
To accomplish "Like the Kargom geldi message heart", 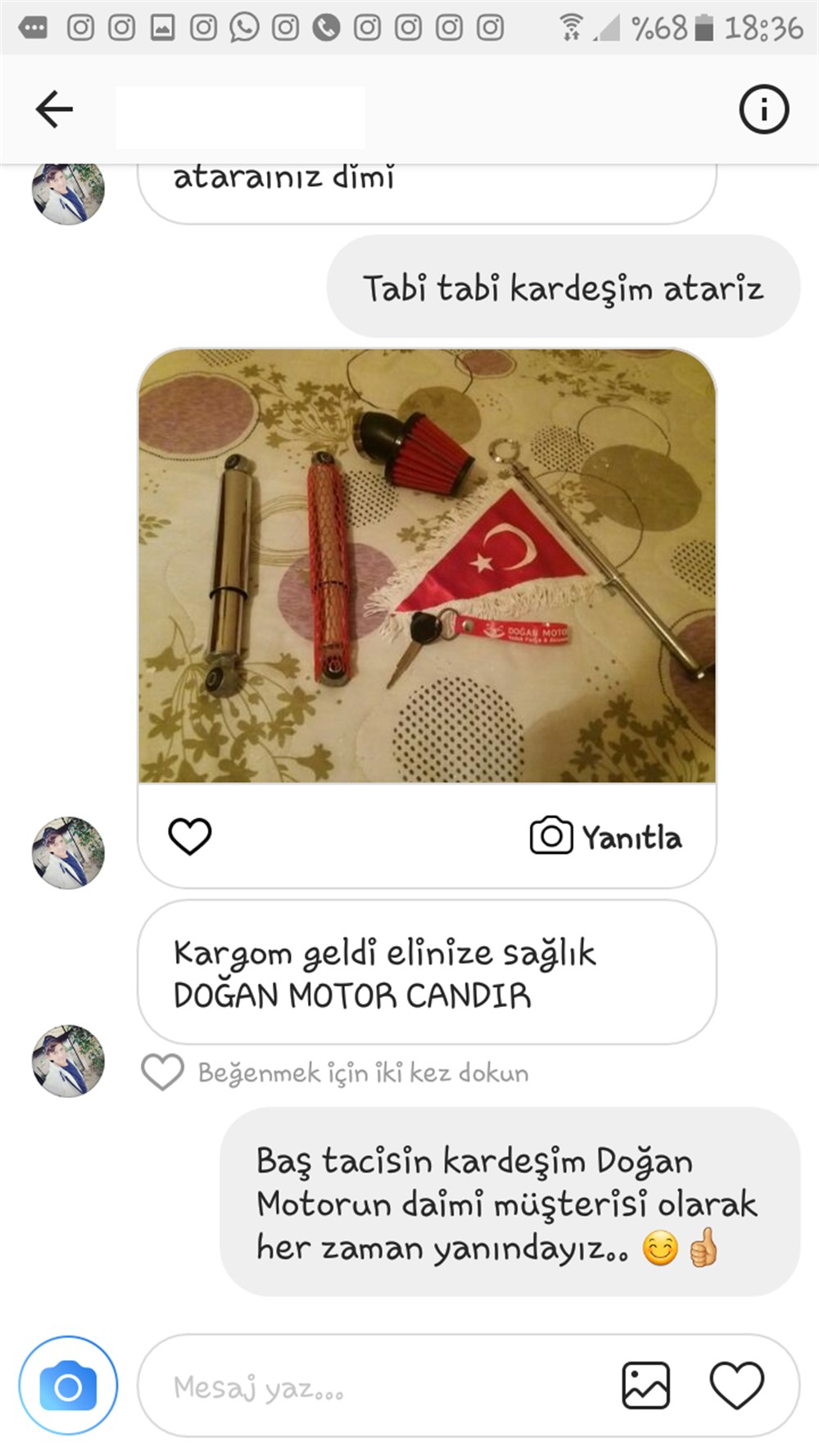I will click(163, 1072).
